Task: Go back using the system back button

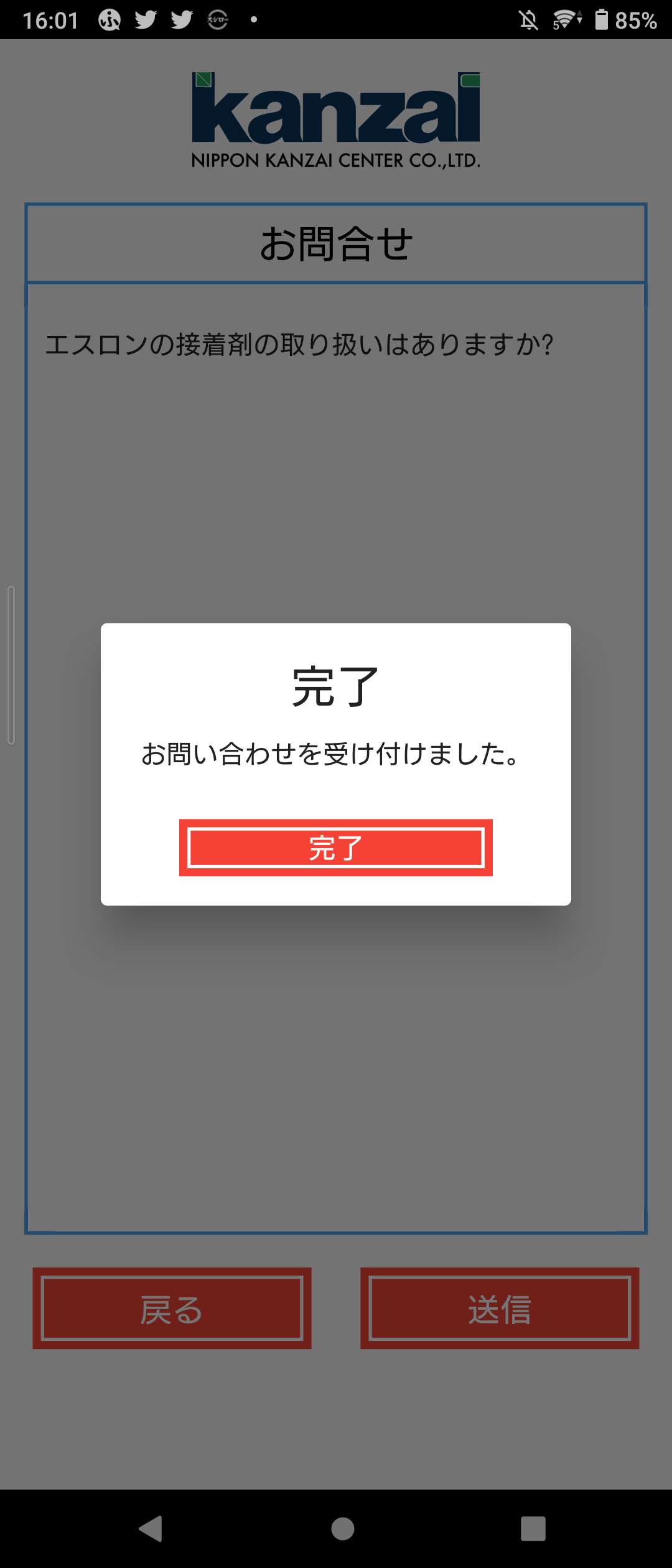Action: [x=151, y=1528]
